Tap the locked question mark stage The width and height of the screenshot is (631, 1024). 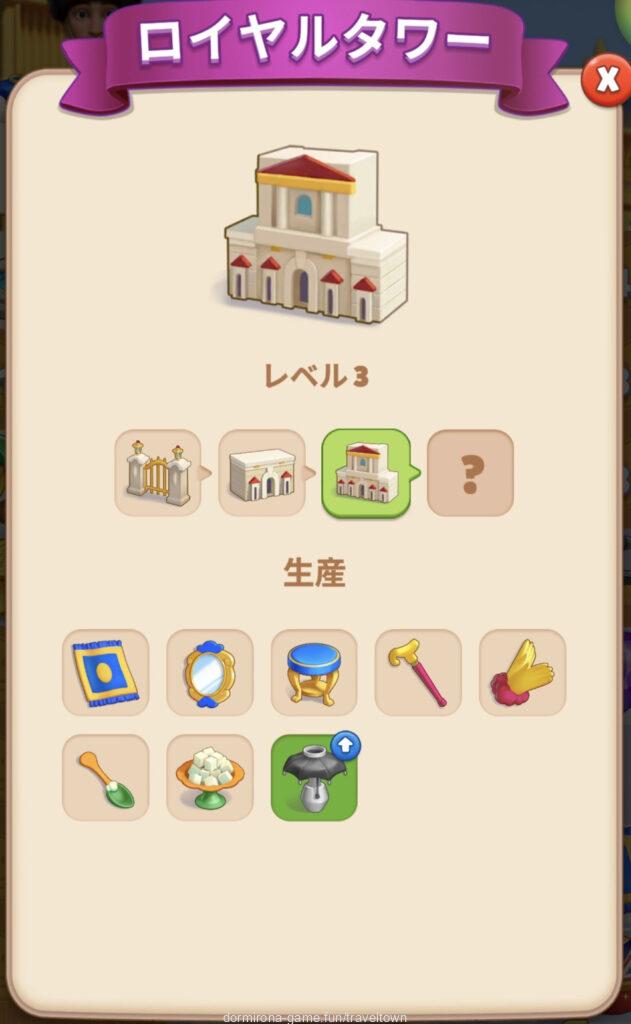(x=470, y=473)
